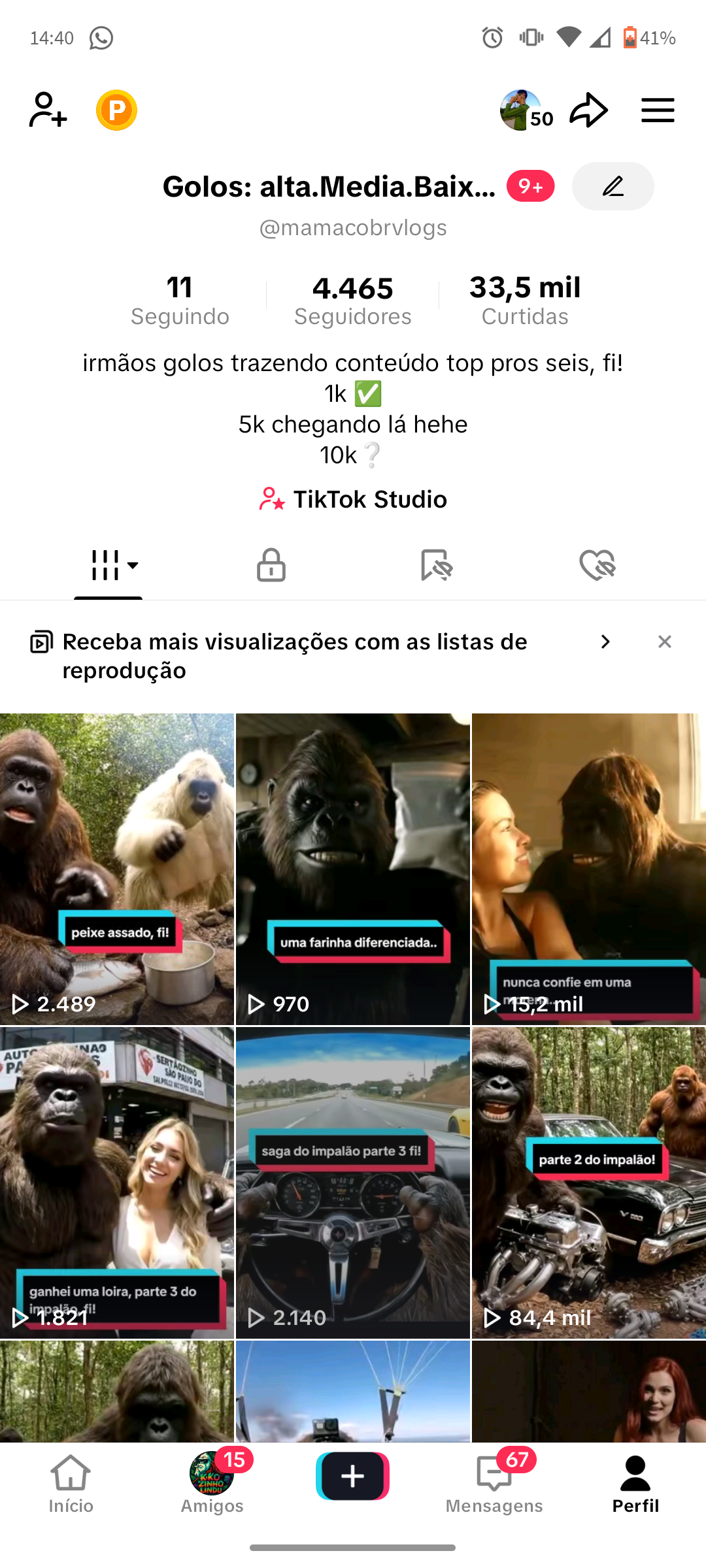The image size is (706, 1568).
Task: Edit the profile with the pencil button
Action: 613,187
